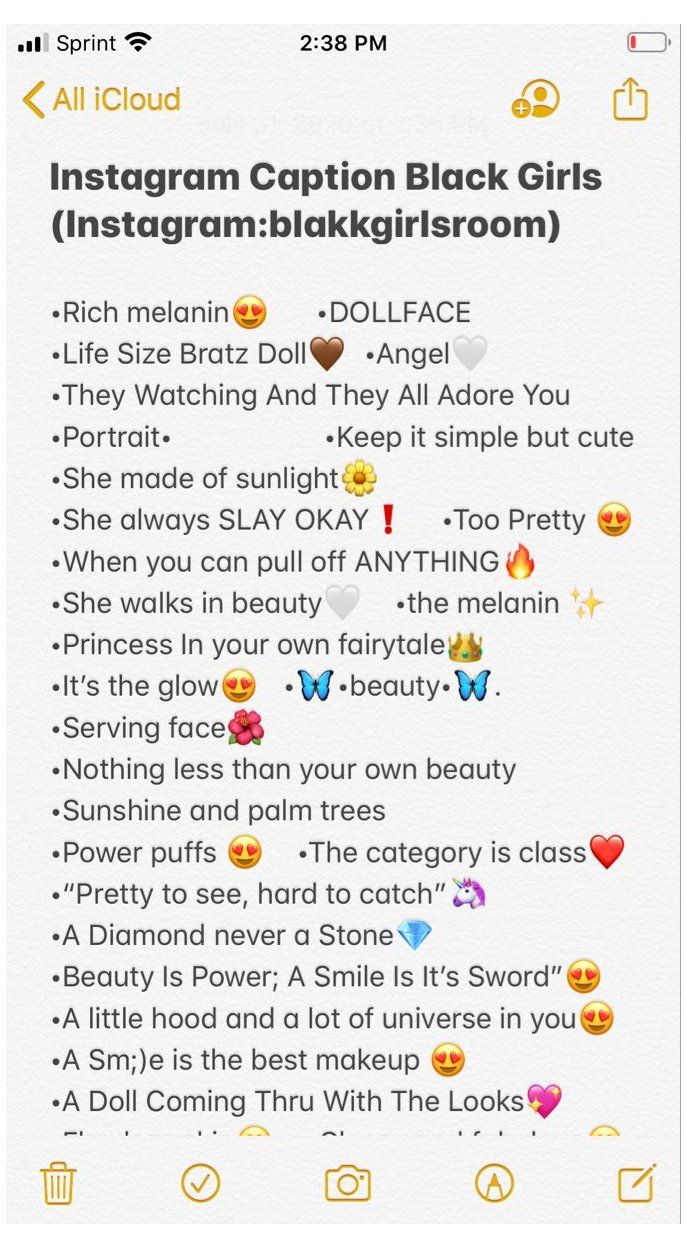Open the camera to add a photo
Screen dimensions: 687x1248
tap(347, 1184)
